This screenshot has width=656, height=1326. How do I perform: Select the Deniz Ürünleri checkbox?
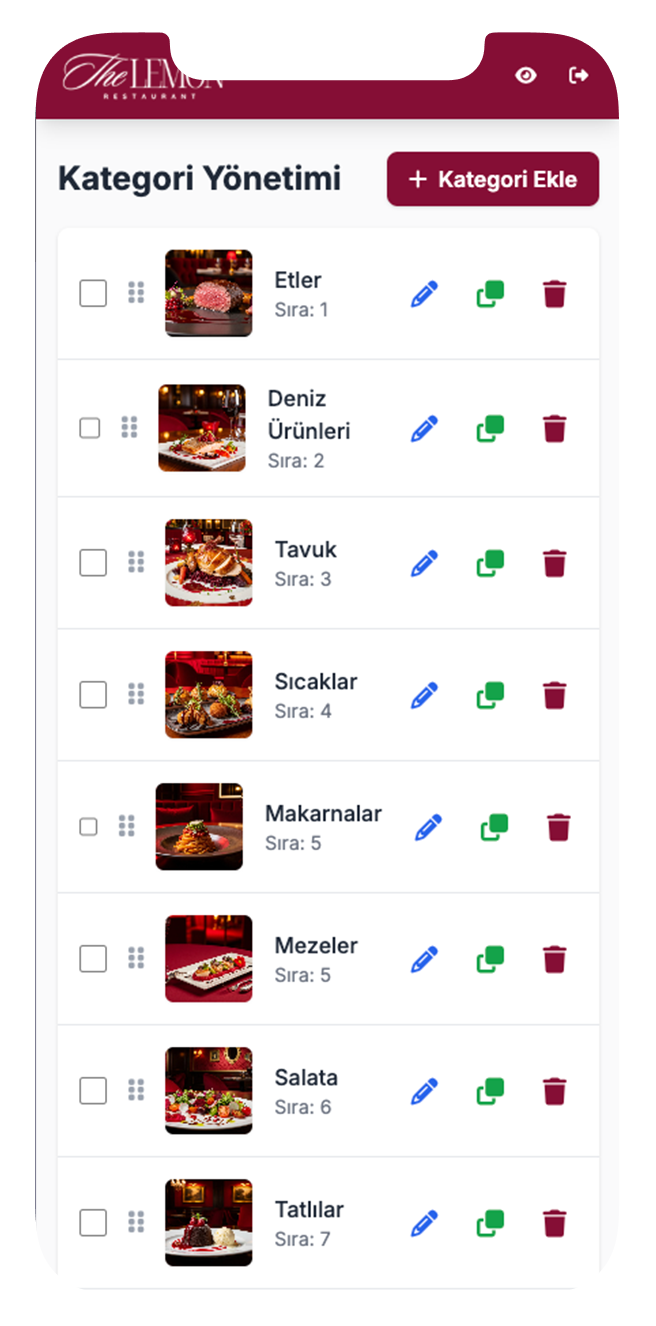click(90, 428)
